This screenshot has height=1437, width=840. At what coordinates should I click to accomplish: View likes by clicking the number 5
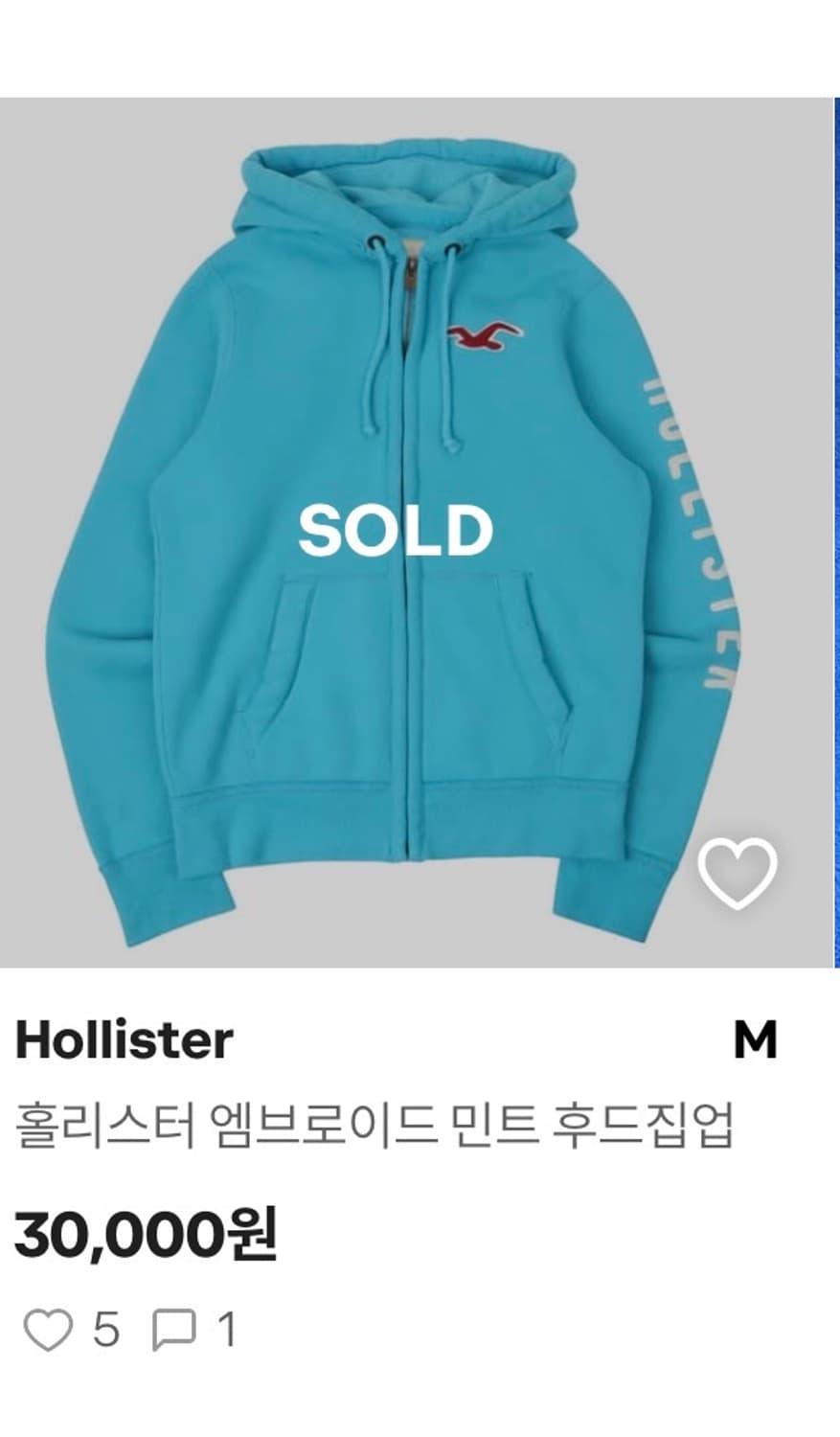pos(105,1331)
